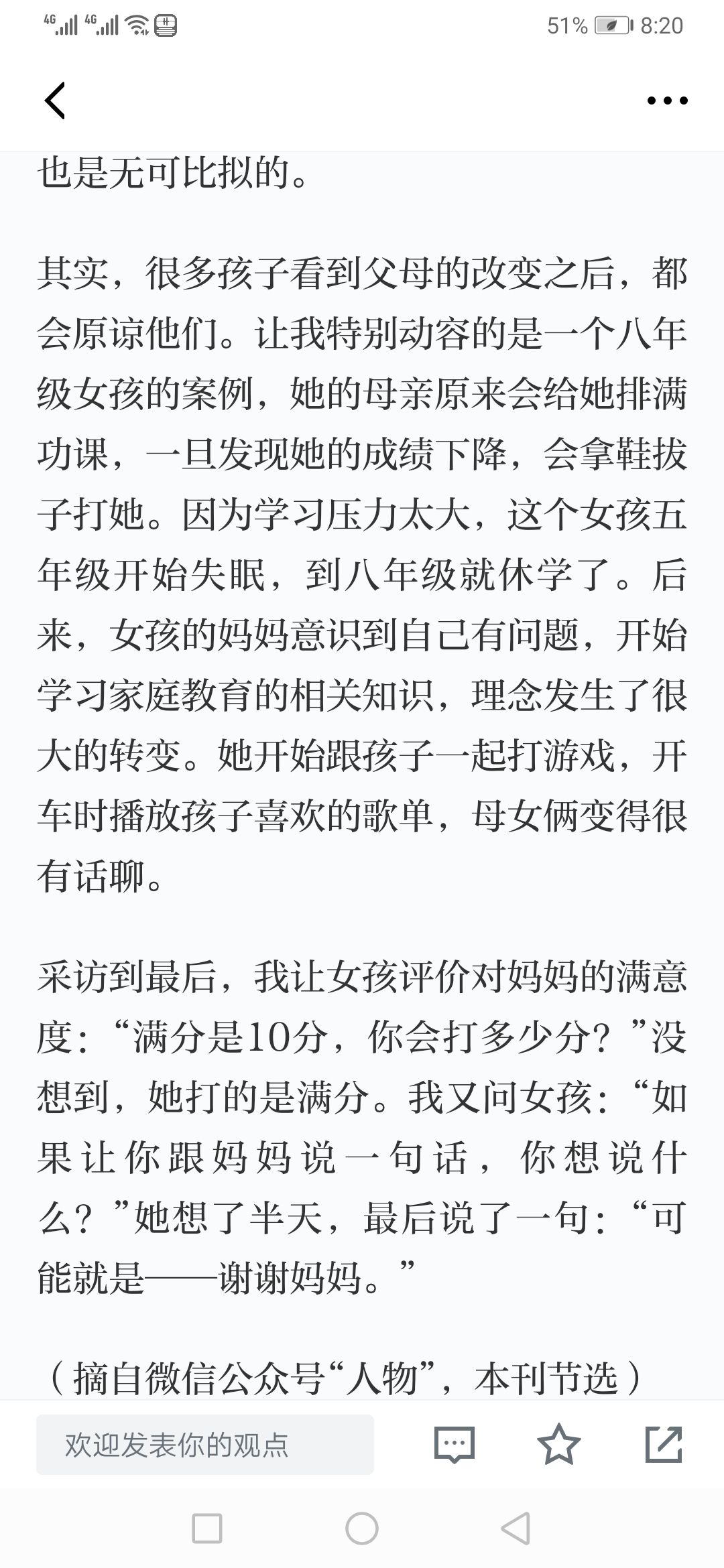This screenshot has height=1568, width=724.
Task: Tap the "欢迎发表你的观点" comment field
Action: [x=205, y=1445]
